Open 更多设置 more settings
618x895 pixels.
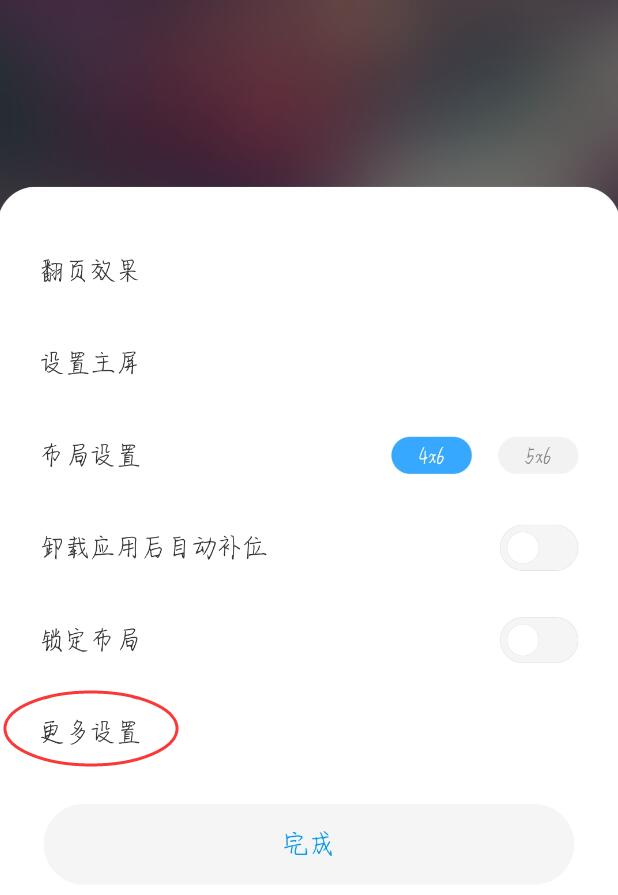pyautogui.click(x=91, y=732)
